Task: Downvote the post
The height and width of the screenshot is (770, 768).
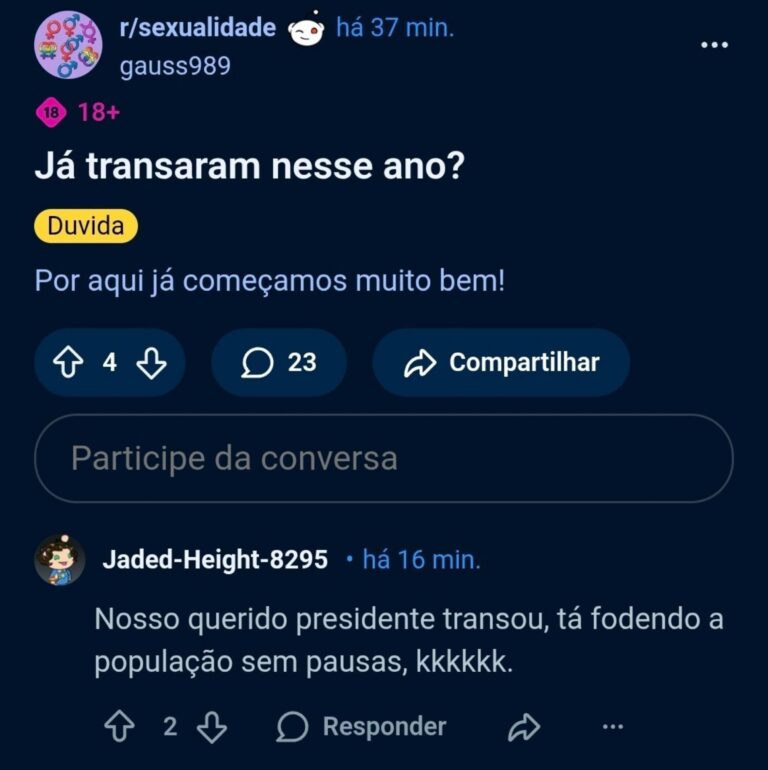Action: click(151, 362)
